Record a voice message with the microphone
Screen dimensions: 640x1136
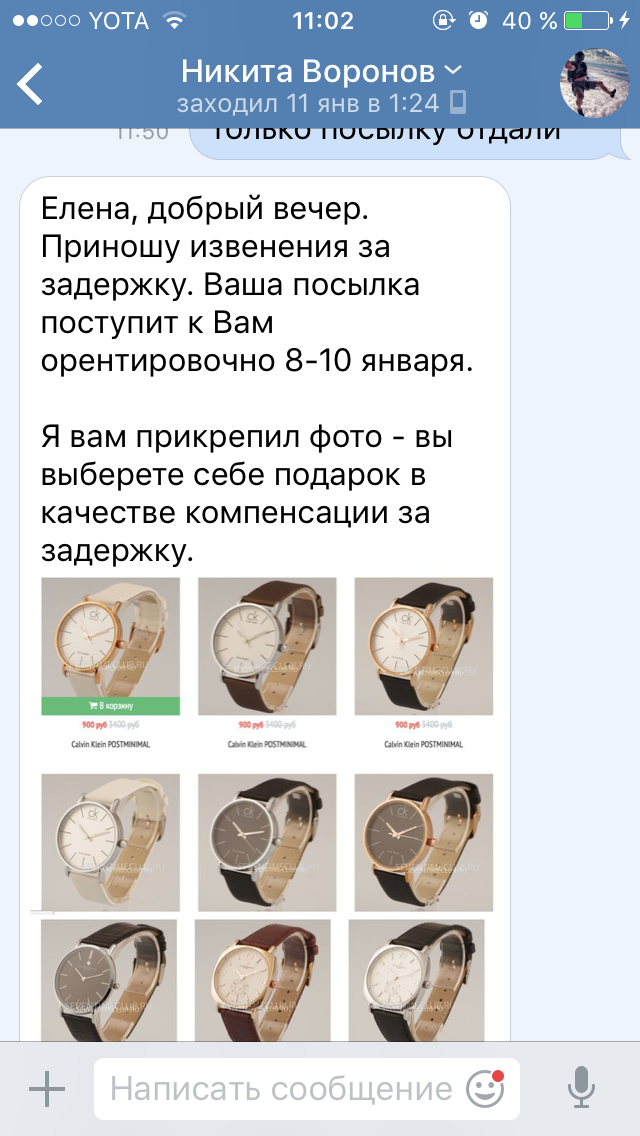tap(581, 1088)
